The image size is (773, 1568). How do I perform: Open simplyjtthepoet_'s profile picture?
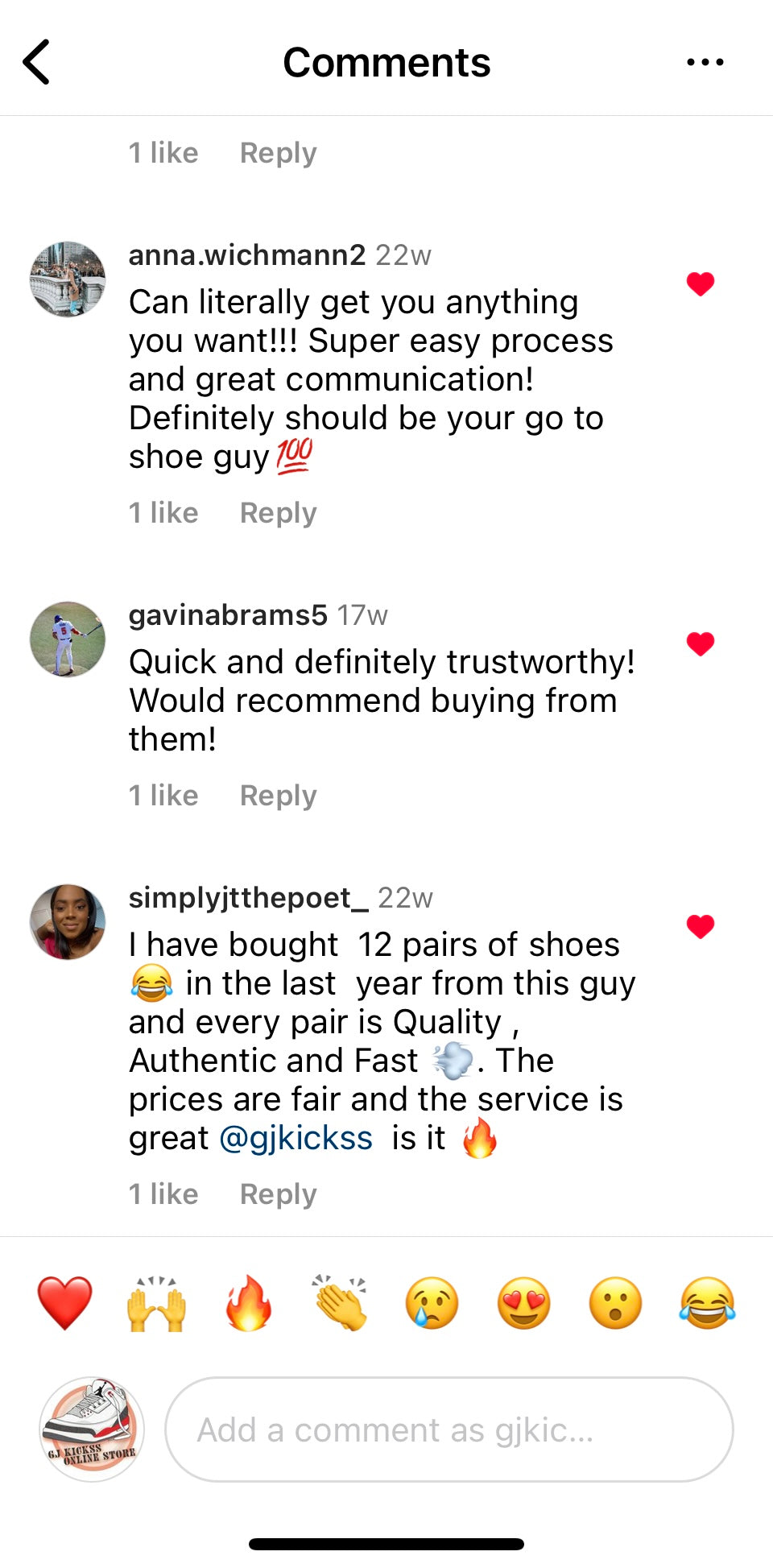click(68, 921)
